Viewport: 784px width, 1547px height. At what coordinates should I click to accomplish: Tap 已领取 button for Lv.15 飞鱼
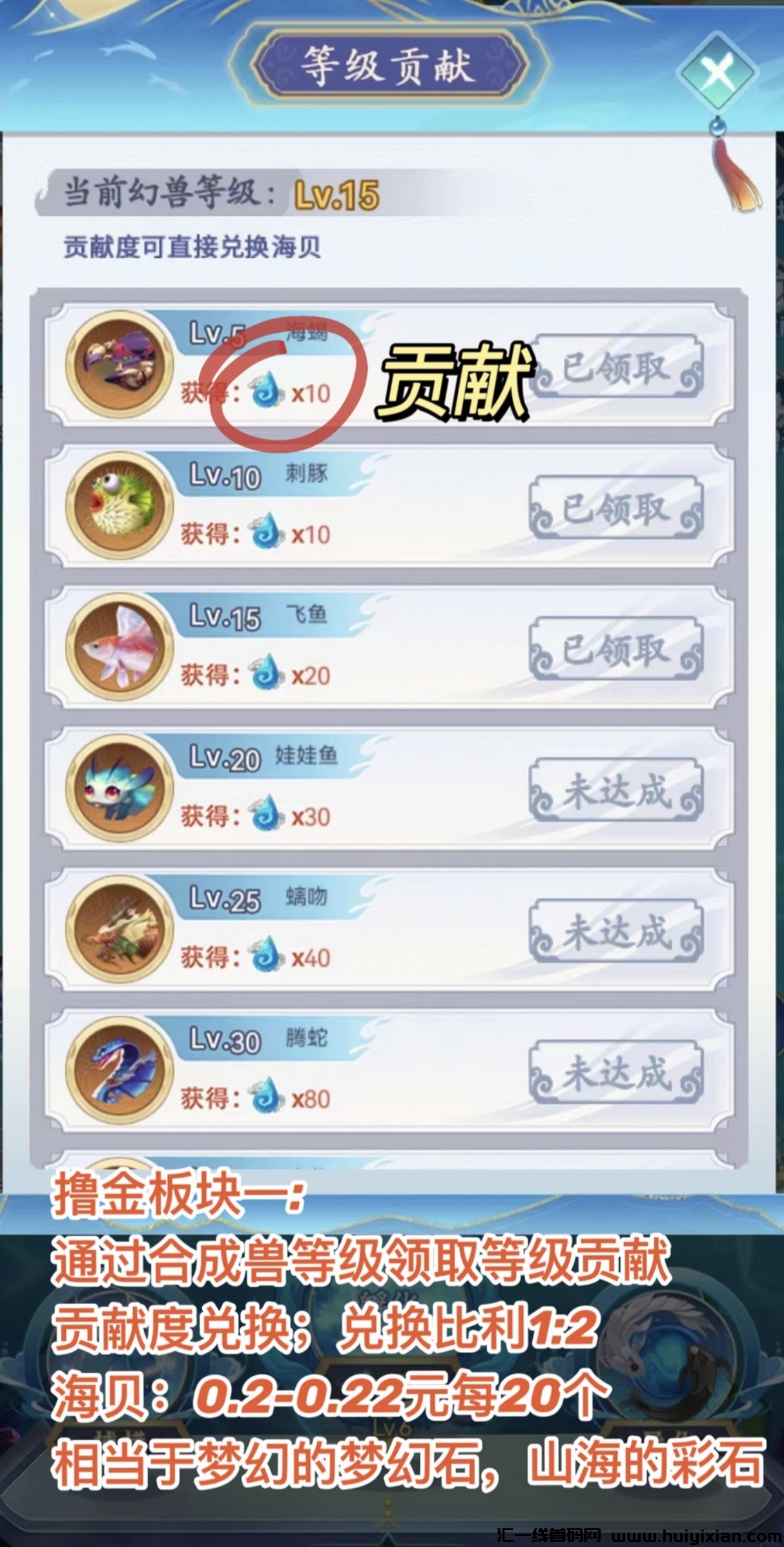pyautogui.click(x=615, y=649)
